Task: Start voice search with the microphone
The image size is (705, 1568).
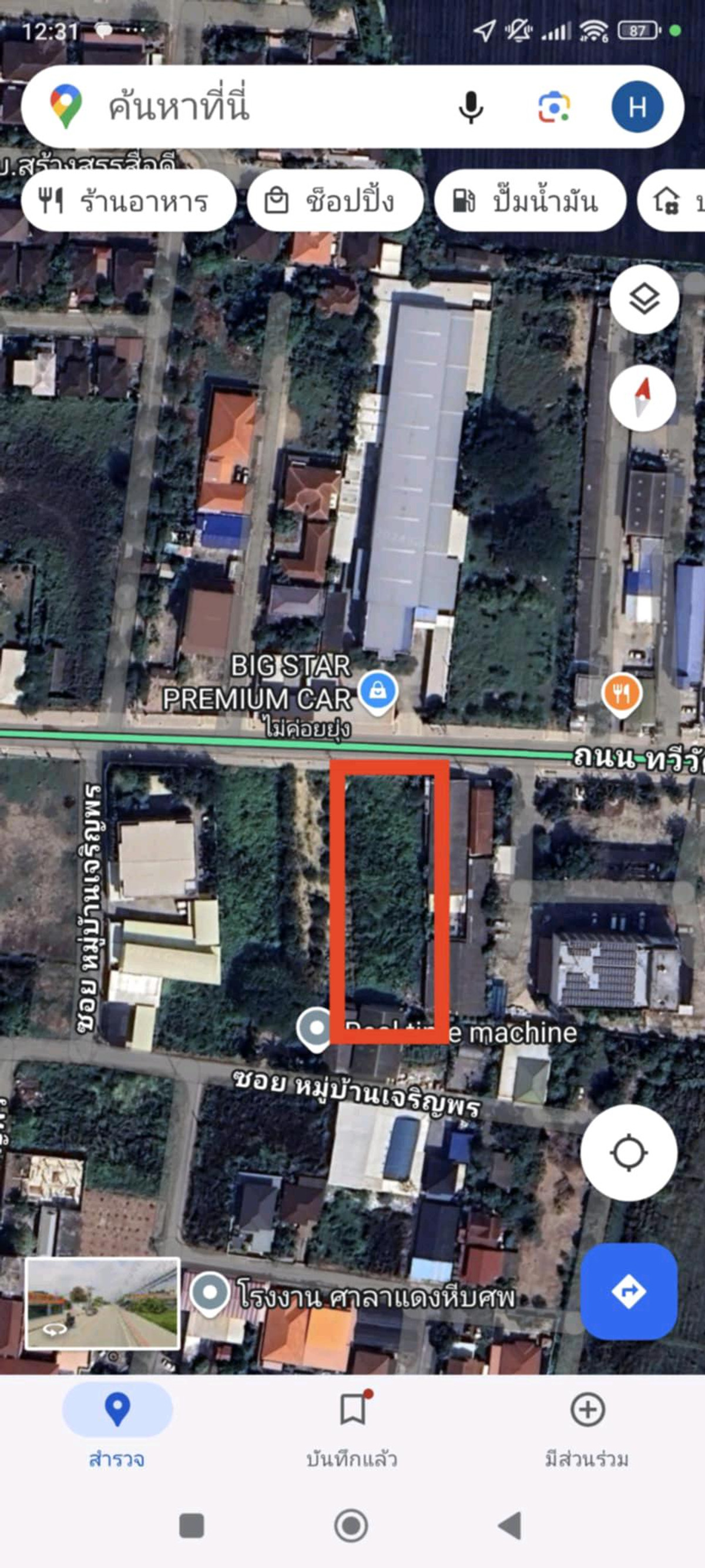Action: pyautogui.click(x=470, y=107)
